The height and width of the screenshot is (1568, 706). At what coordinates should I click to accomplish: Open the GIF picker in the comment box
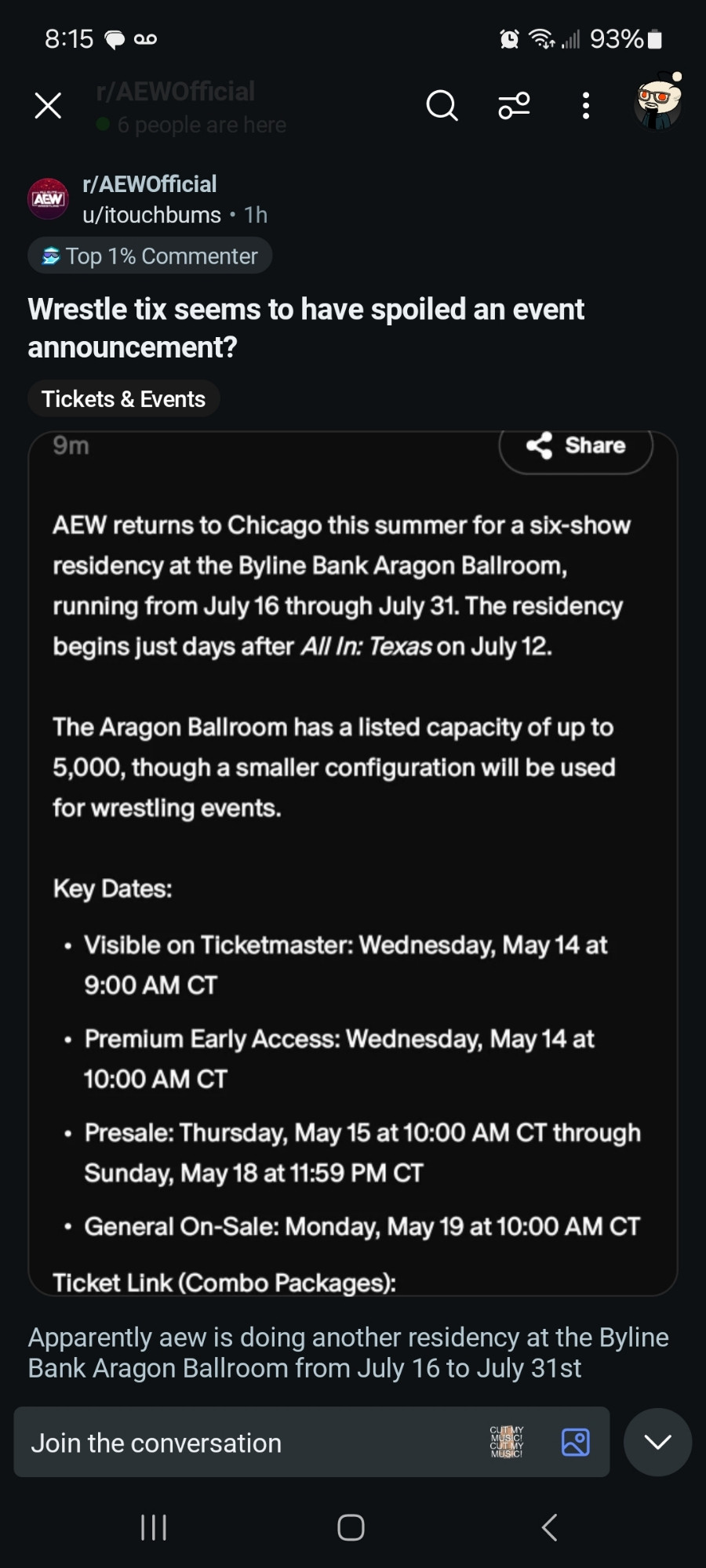[507, 1442]
